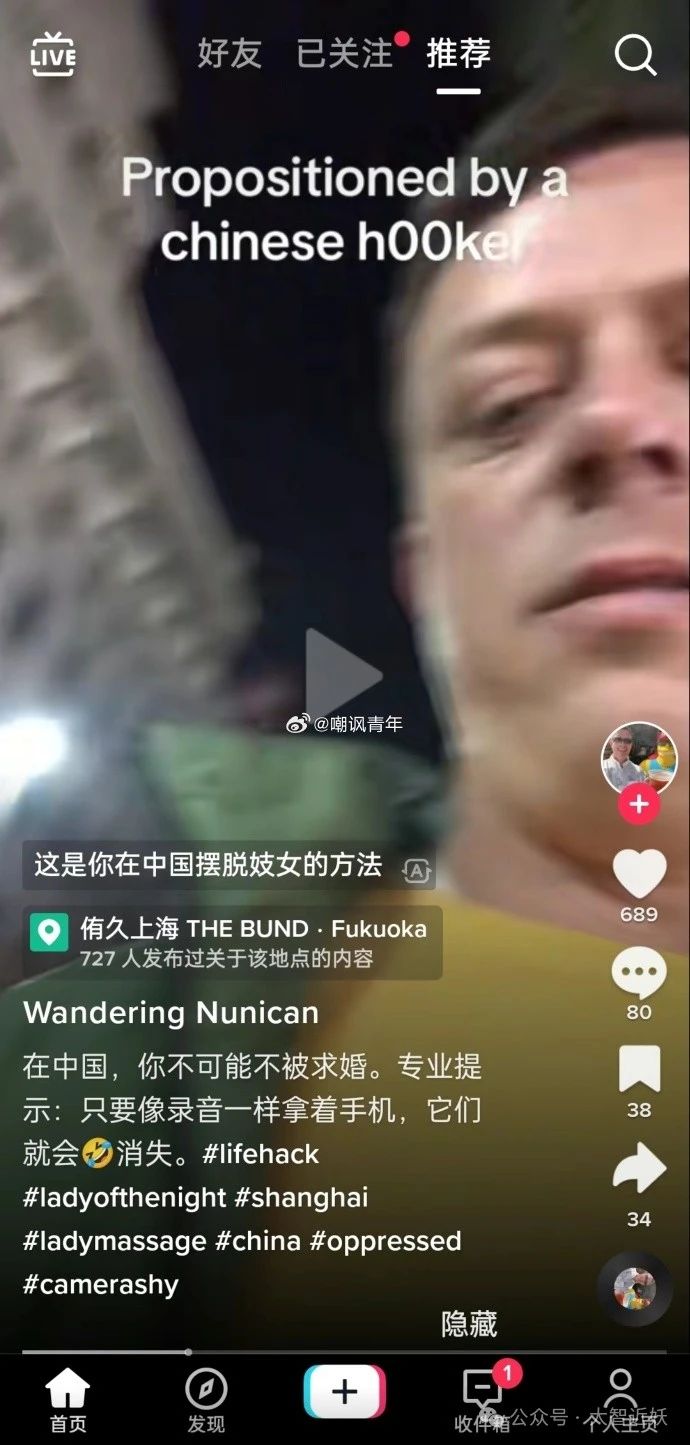Switch to the 已关注 tab
Image resolution: width=690 pixels, height=1445 pixels.
(x=345, y=53)
